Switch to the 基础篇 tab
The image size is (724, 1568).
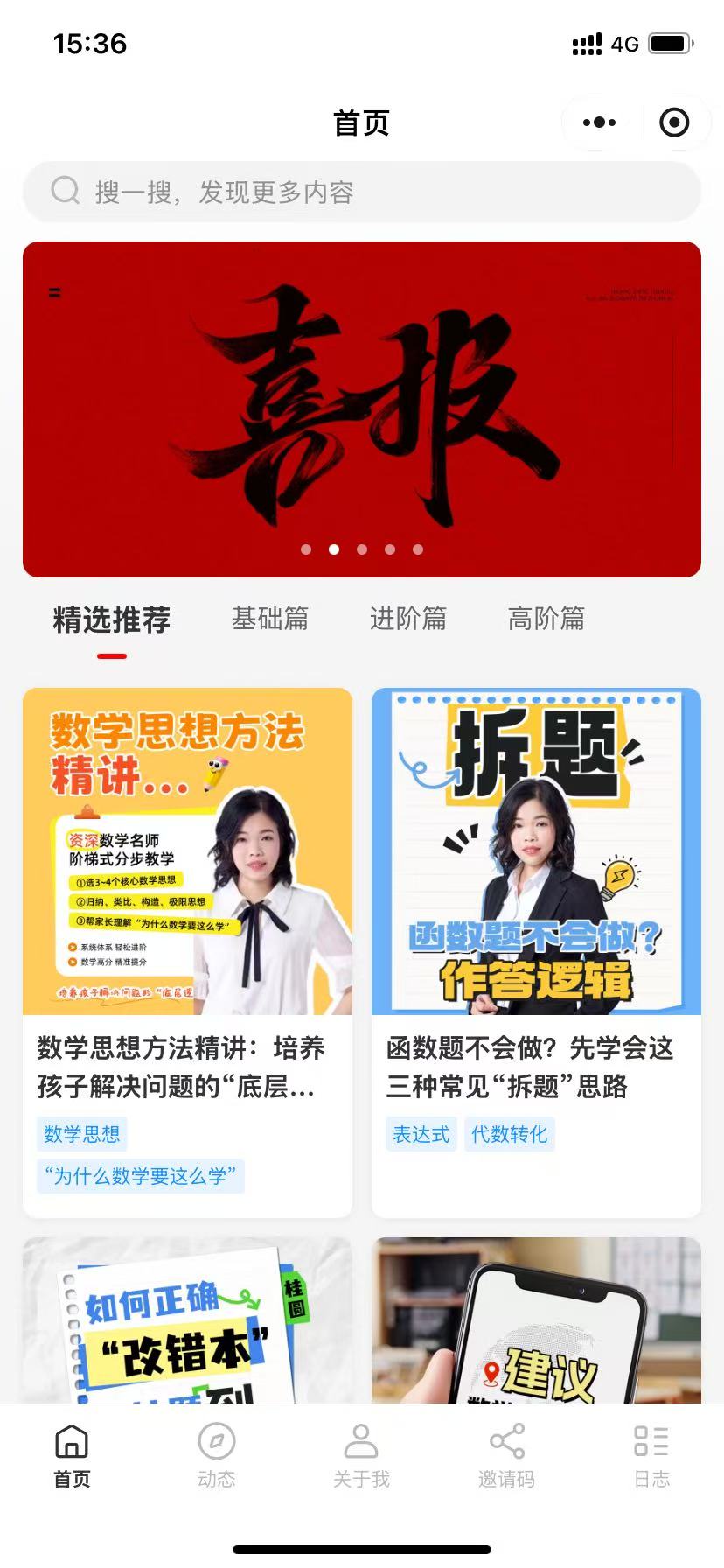(269, 619)
